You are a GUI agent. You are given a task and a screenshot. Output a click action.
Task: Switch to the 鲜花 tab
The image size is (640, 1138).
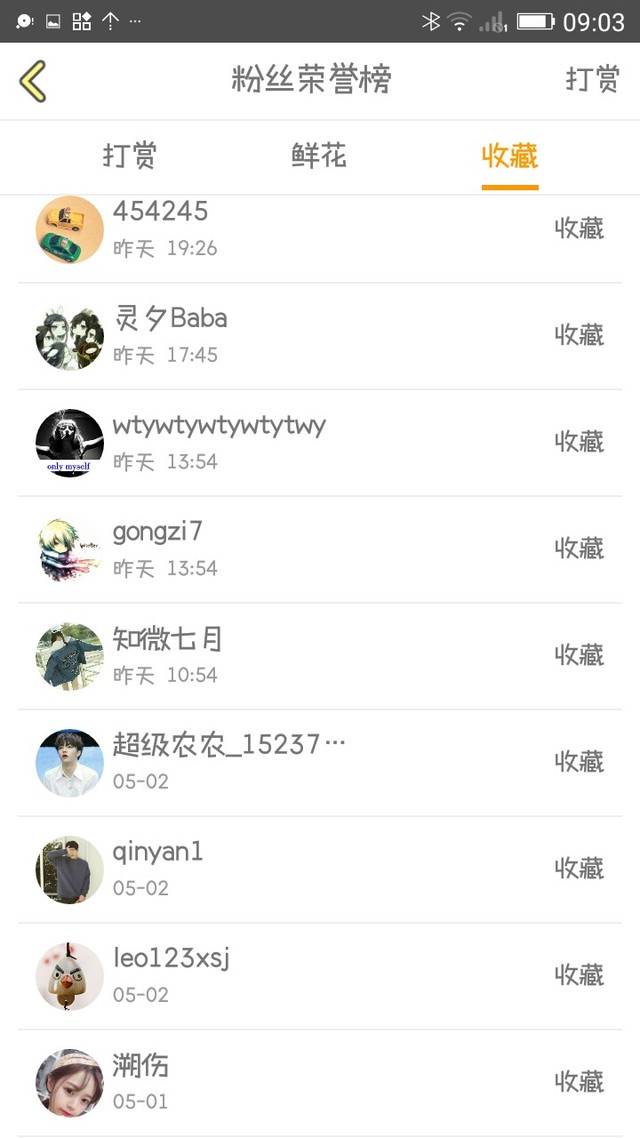[319, 155]
